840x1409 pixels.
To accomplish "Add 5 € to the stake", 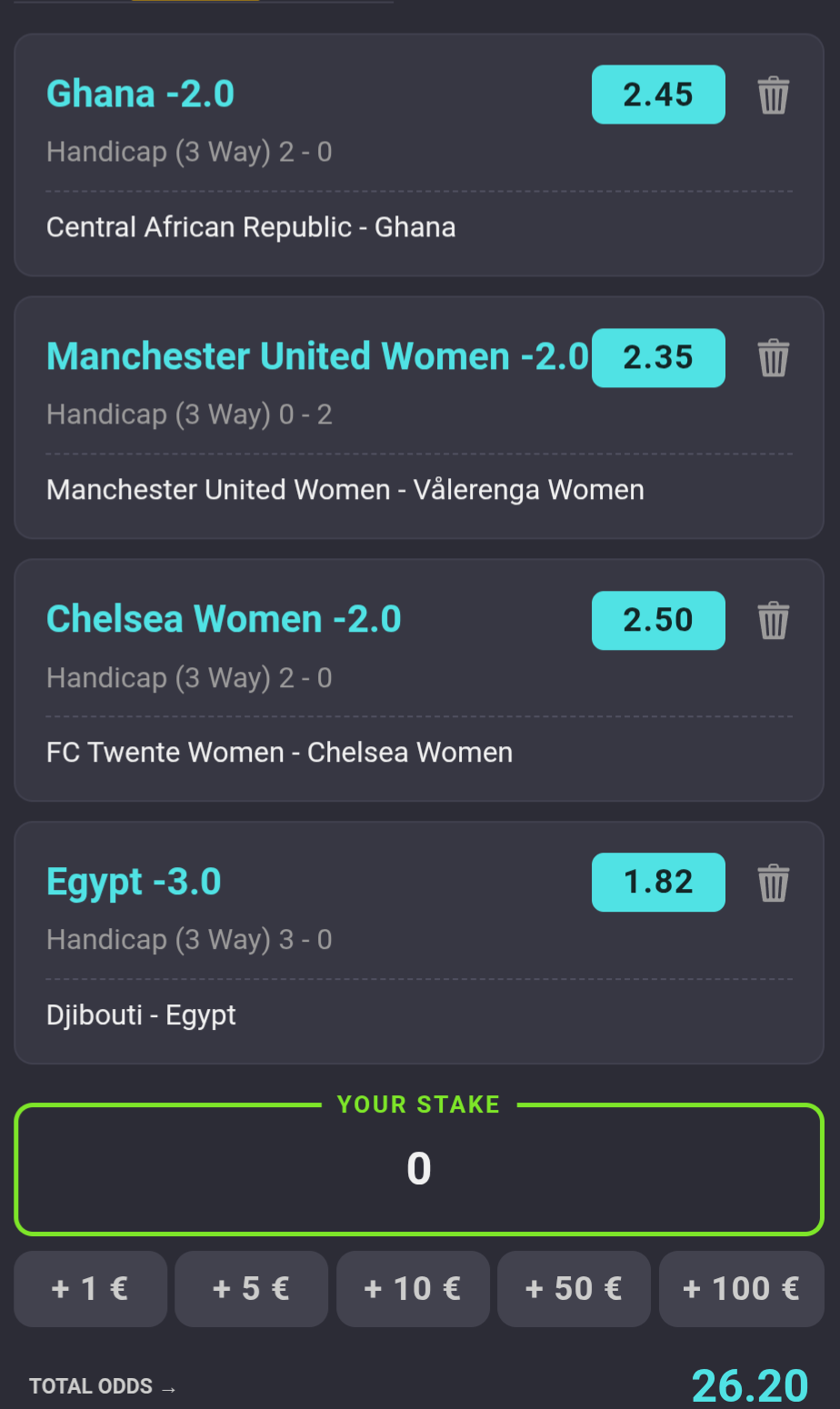I will (251, 1288).
